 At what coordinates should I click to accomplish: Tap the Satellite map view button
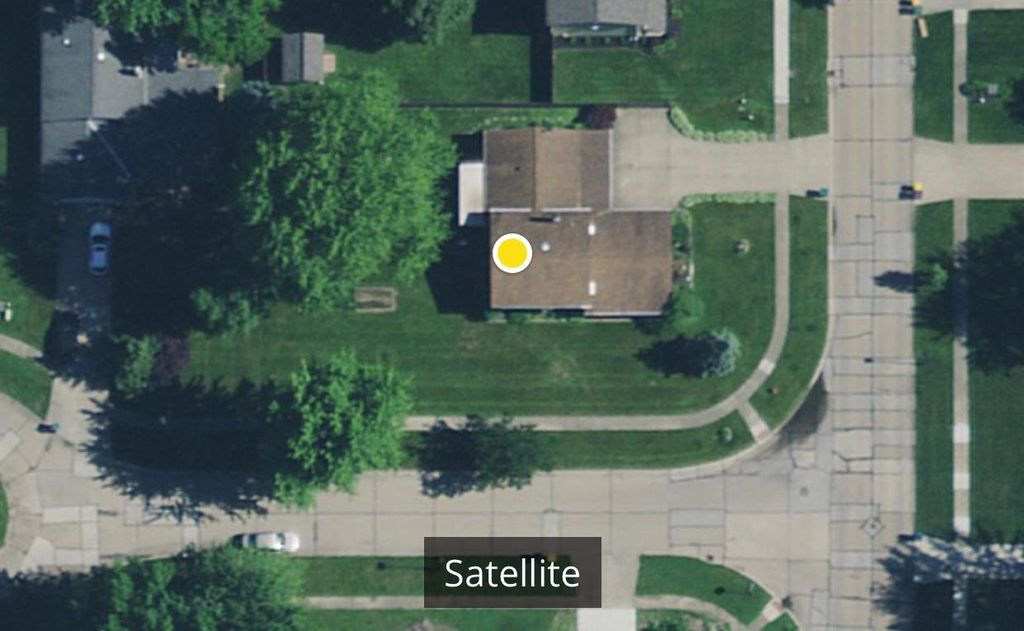click(512, 573)
